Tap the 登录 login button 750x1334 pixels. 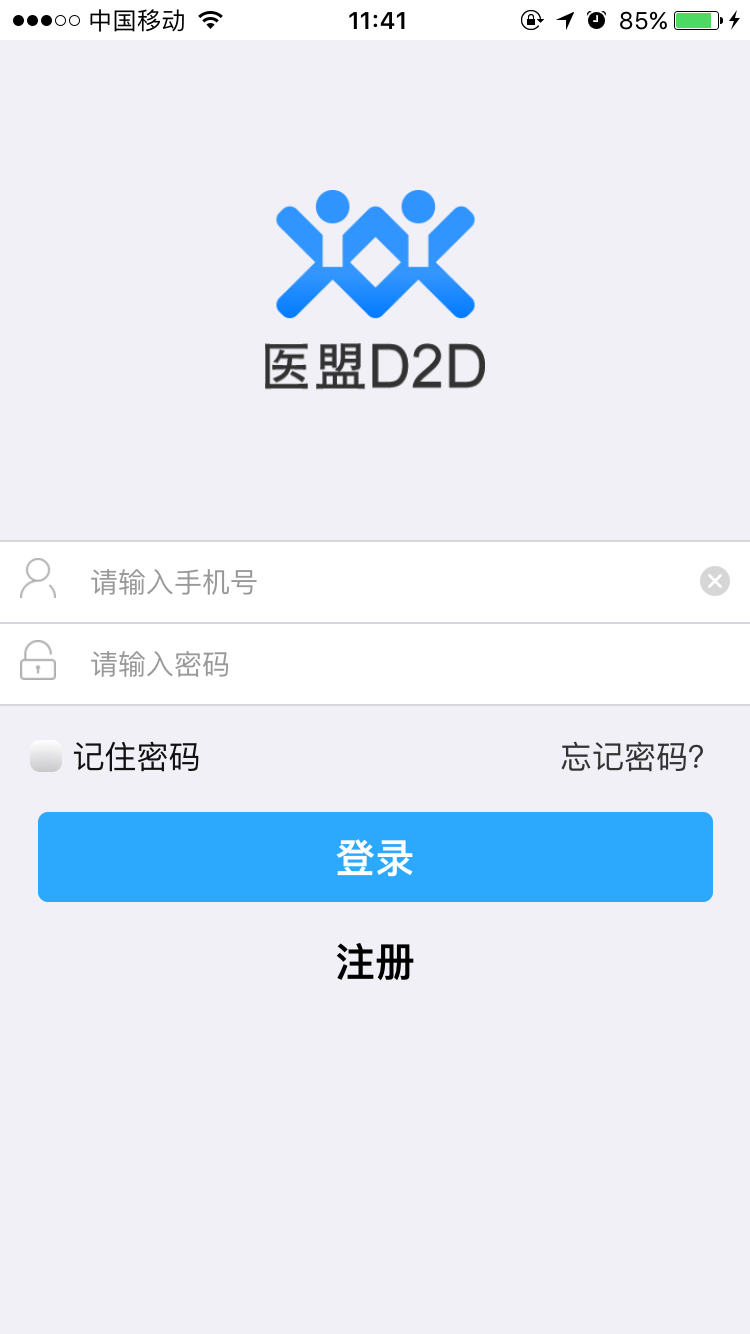[375, 856]
